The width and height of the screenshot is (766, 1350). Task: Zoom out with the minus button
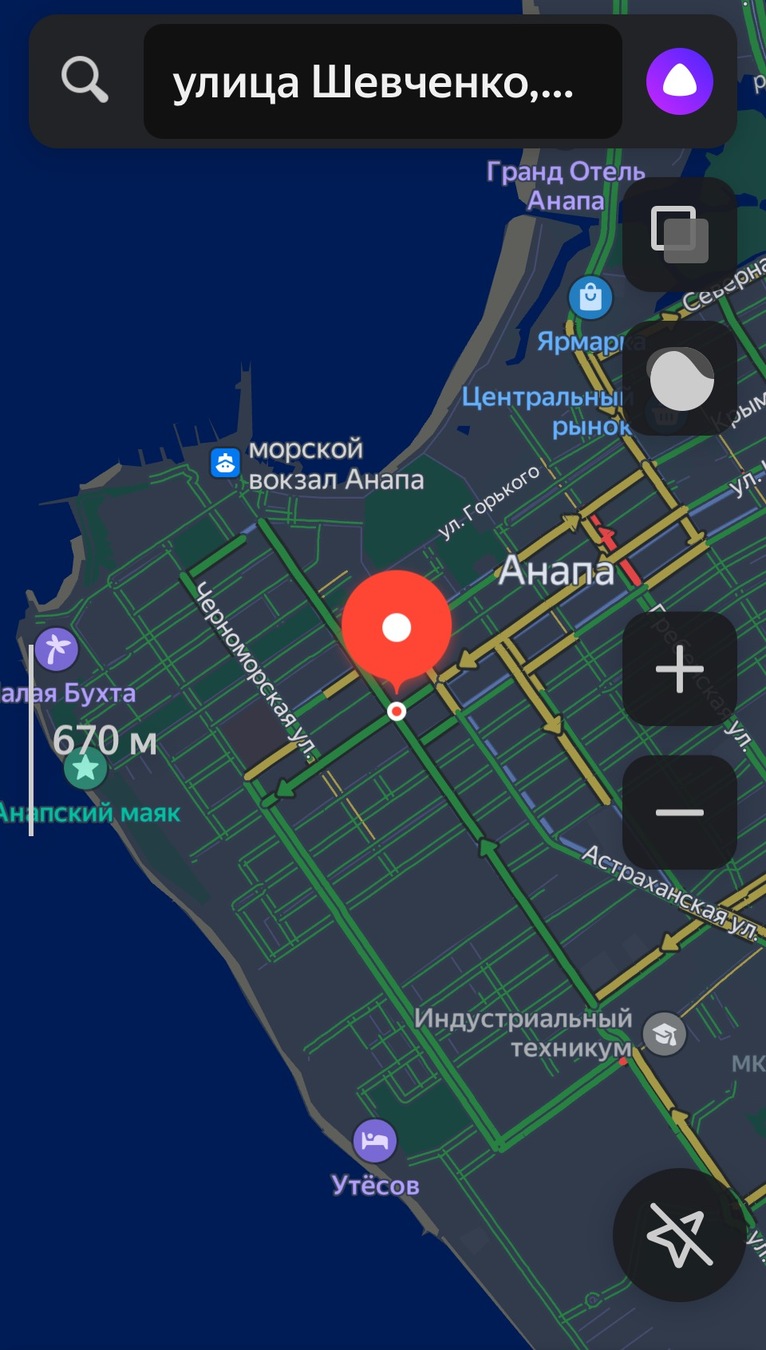click(679, 812)
